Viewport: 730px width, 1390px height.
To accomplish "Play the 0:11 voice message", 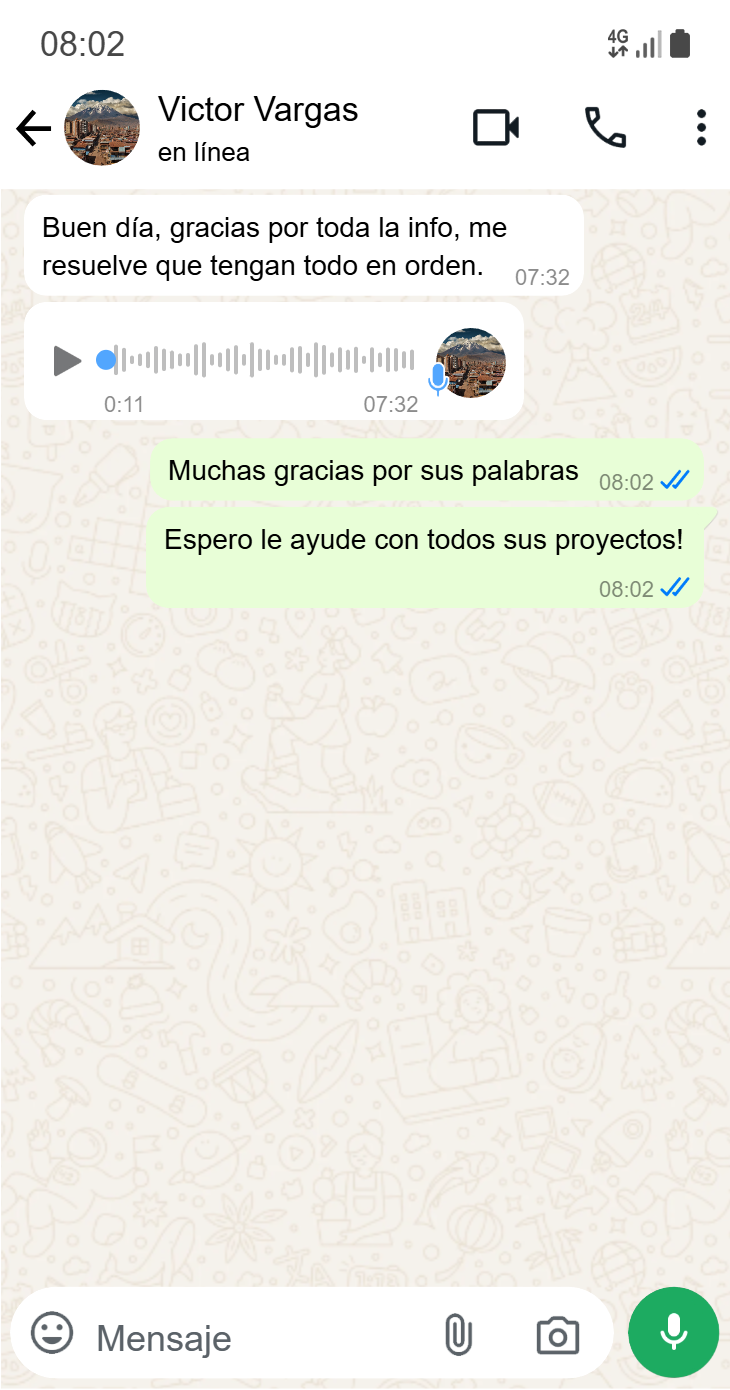I will tap(68, 360).
